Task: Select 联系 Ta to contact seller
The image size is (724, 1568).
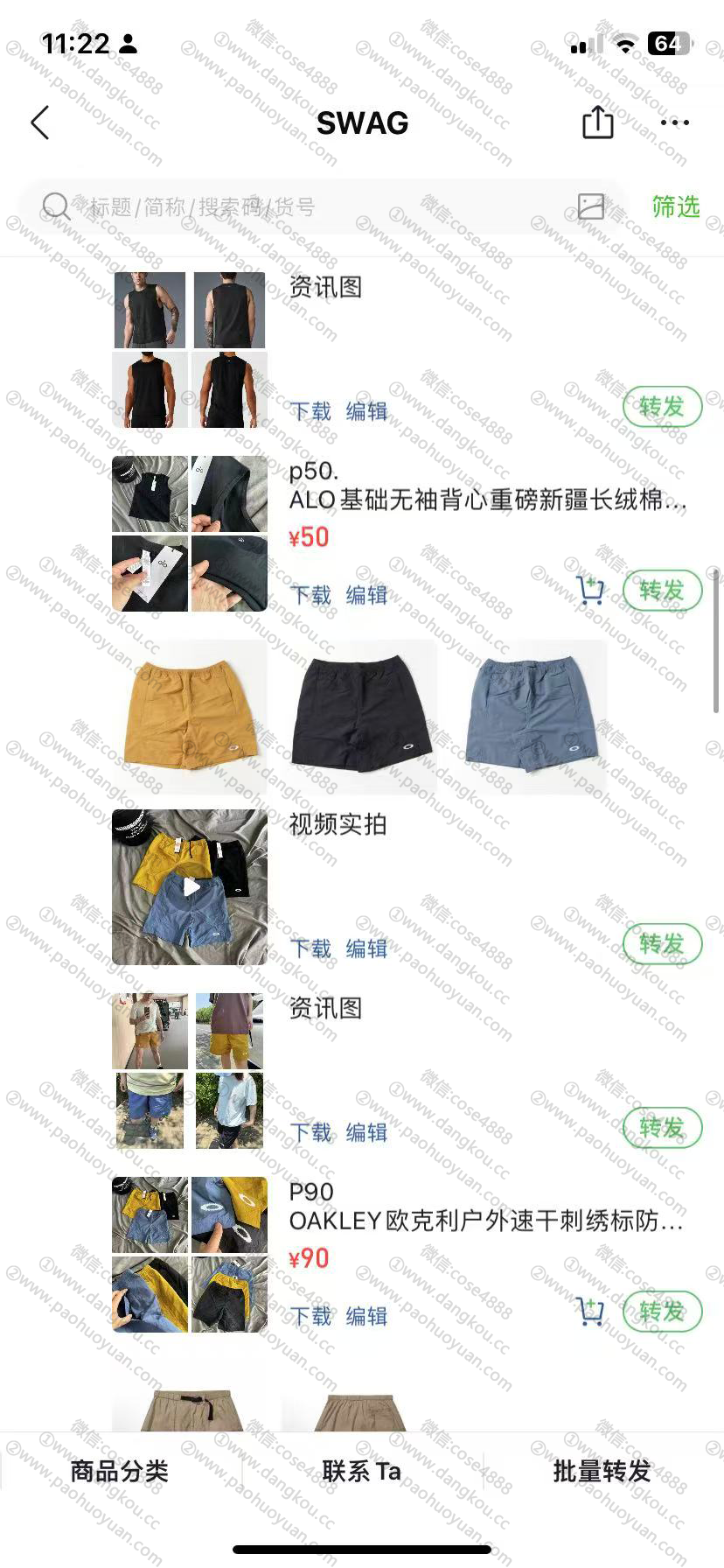Action: coord(362,1471)
